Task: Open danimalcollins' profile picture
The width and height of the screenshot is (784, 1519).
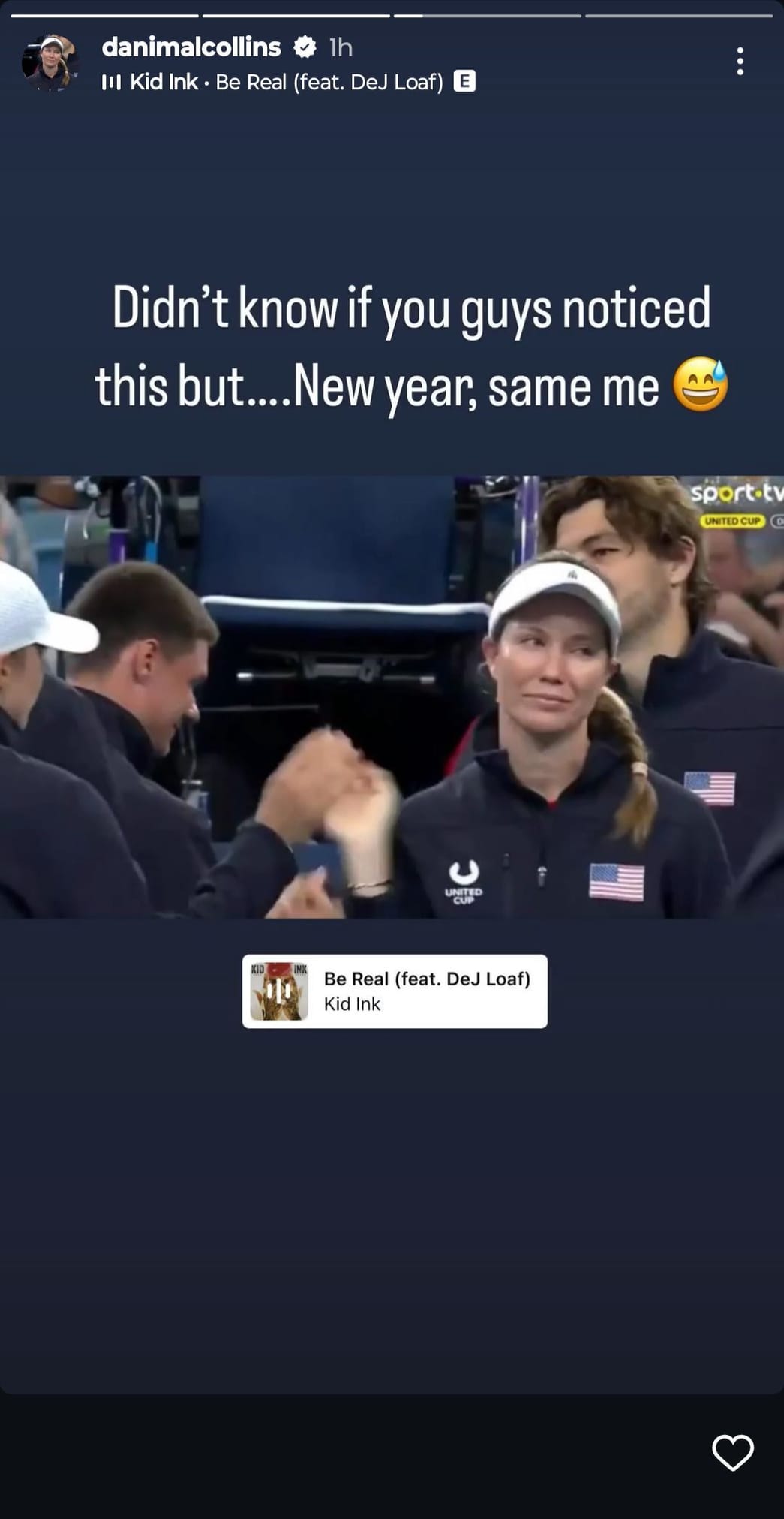Action: tap(50, 63)
